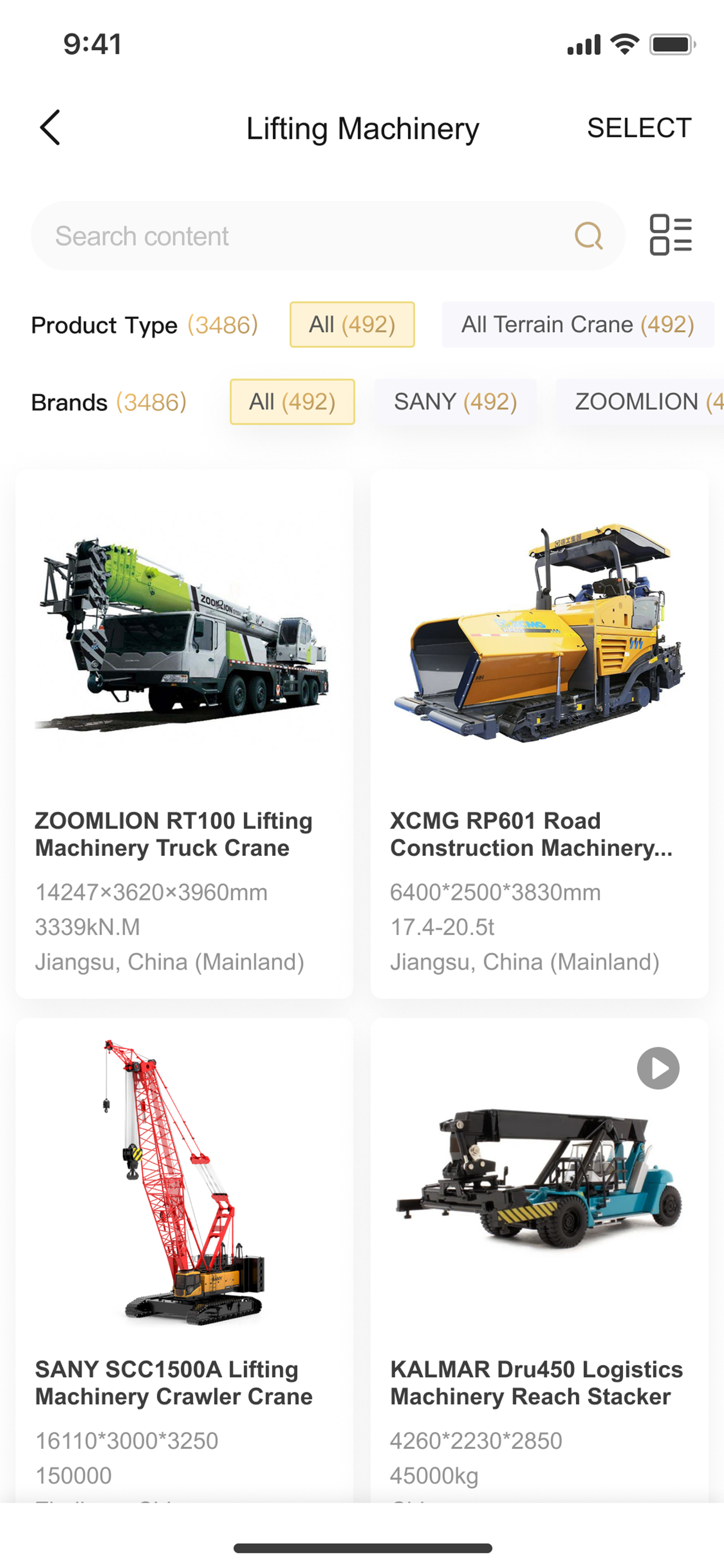Play the KALMAR Dru450 video

(658, 1067)
